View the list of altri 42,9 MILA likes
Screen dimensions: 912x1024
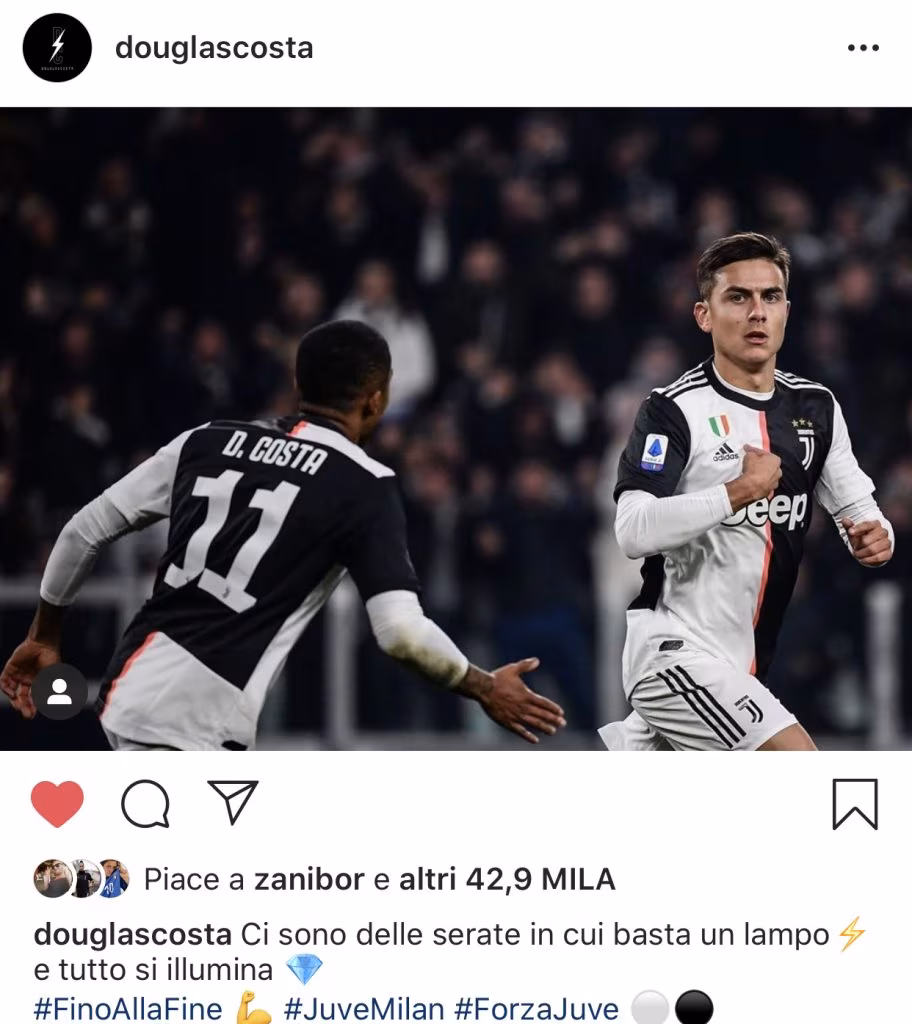pos(507,879)
